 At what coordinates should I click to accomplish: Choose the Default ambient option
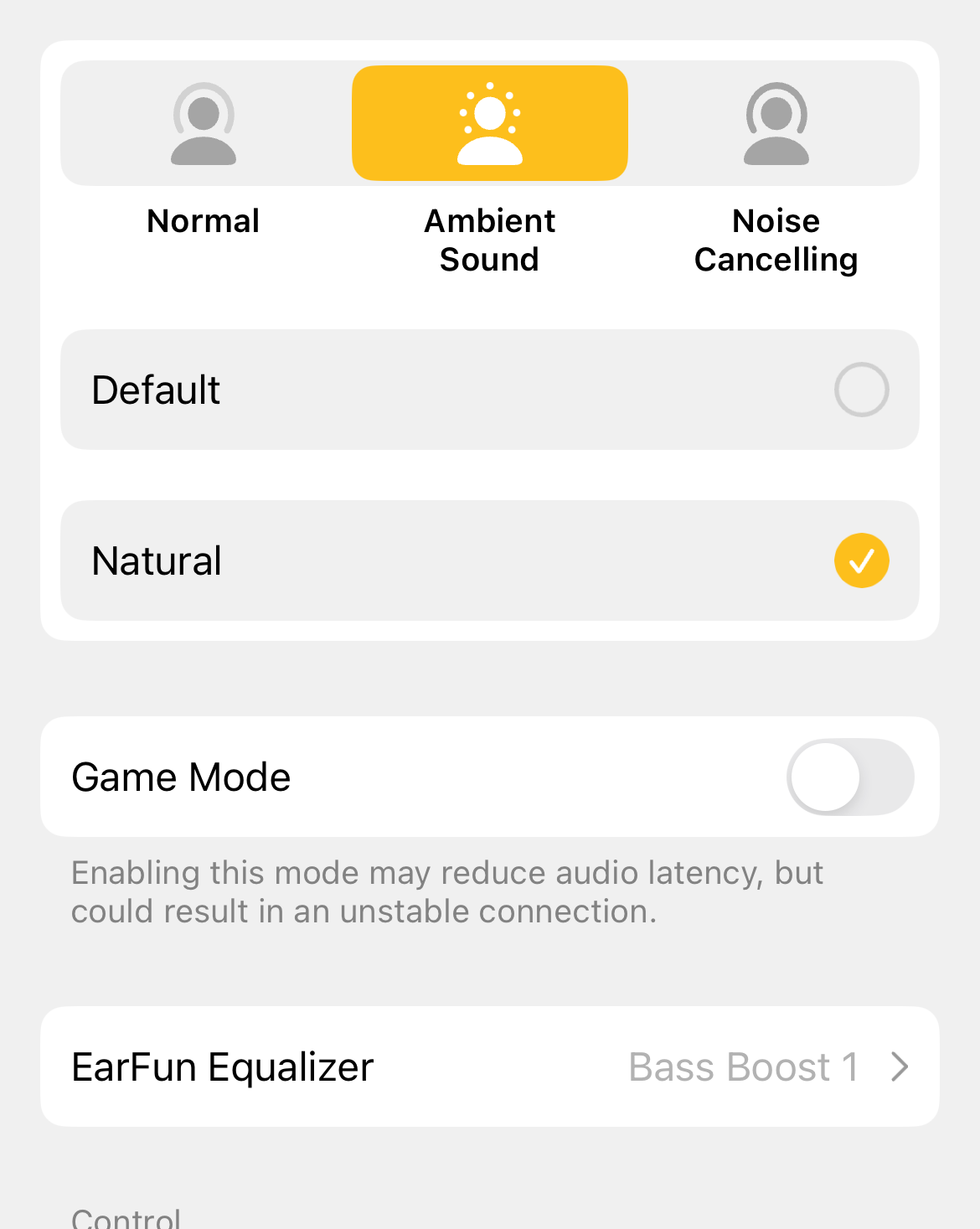489,390
